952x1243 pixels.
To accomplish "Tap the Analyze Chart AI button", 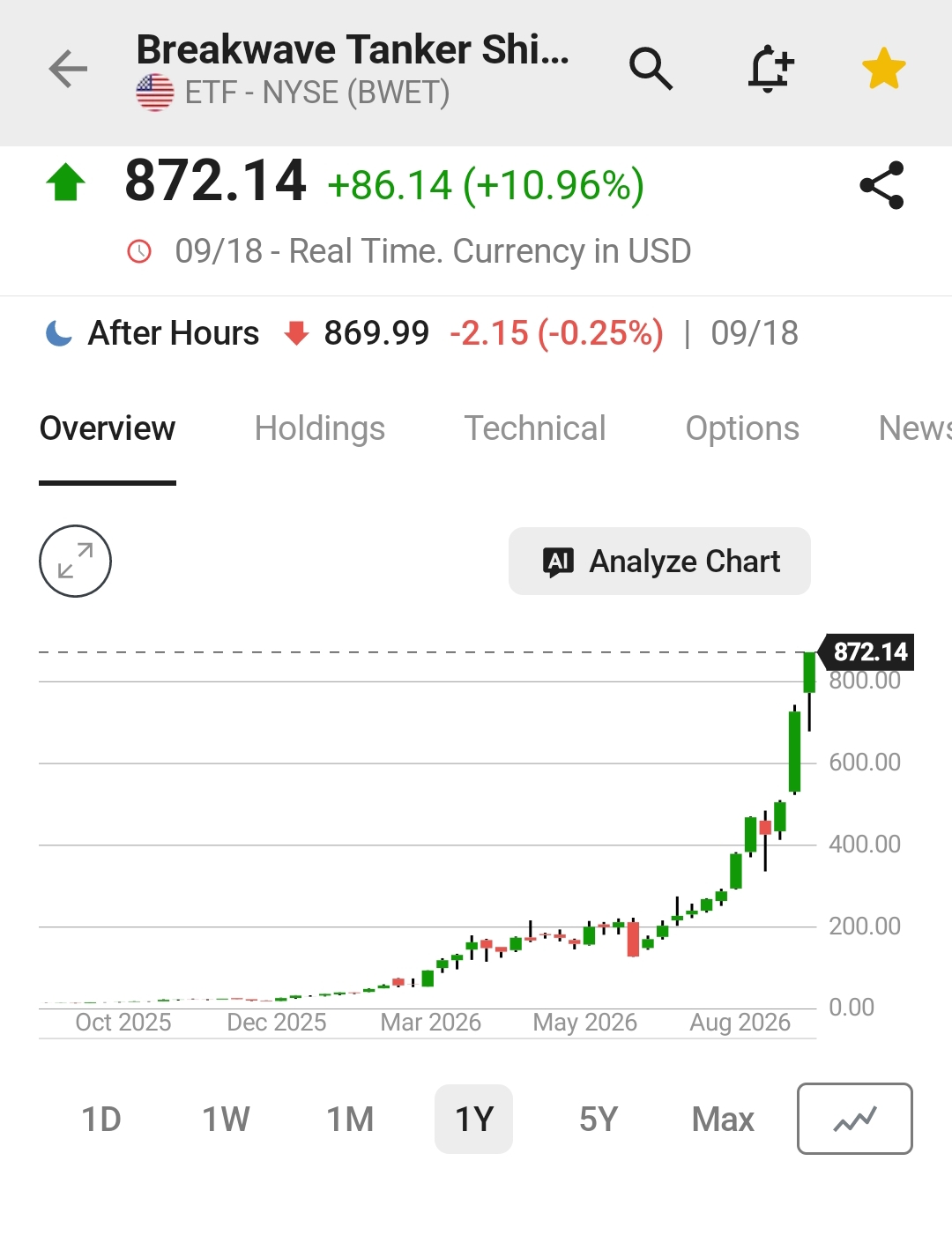I will 659,561.
